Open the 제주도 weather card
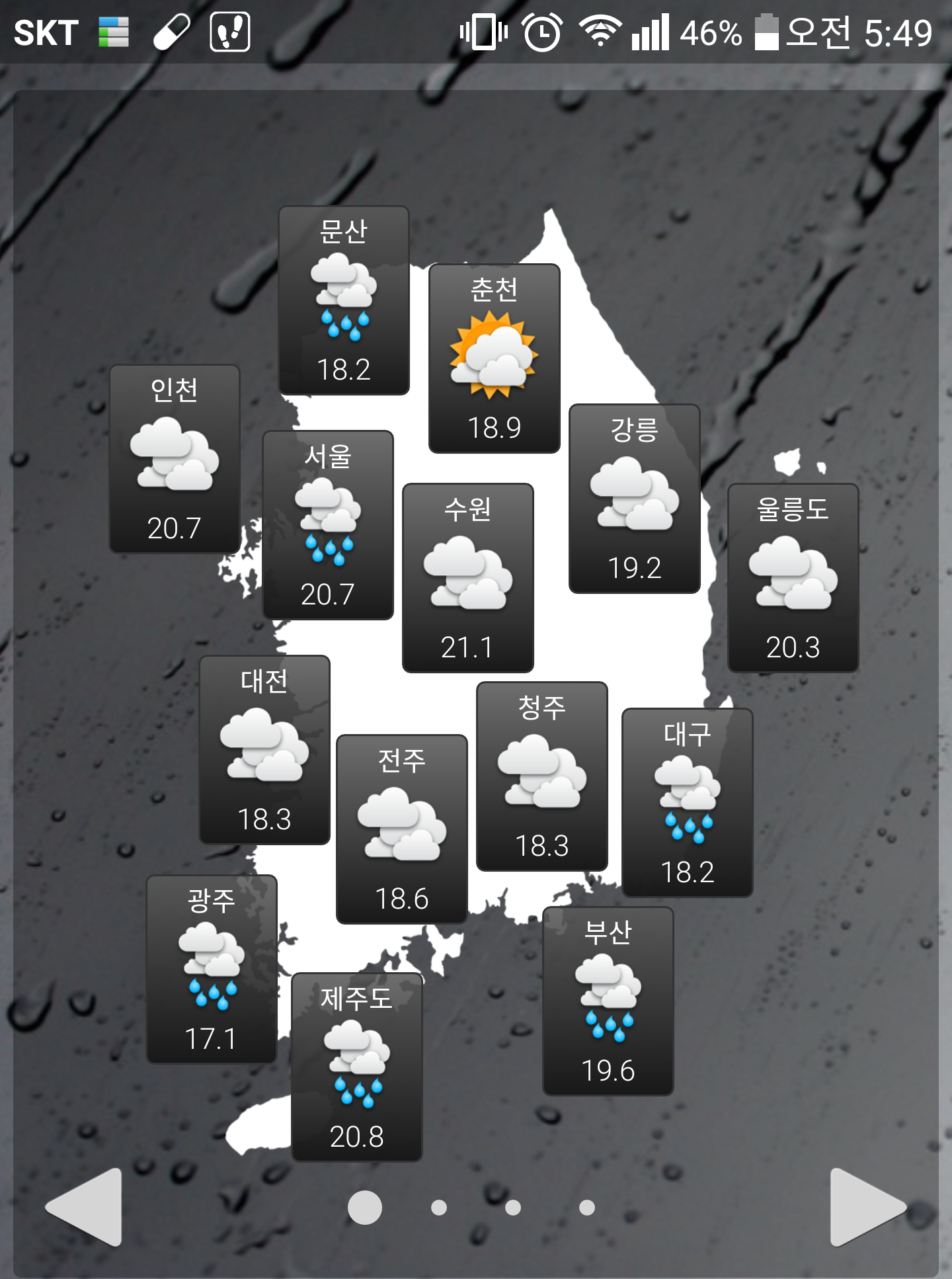952x1279 pixels. [357, 1067]
